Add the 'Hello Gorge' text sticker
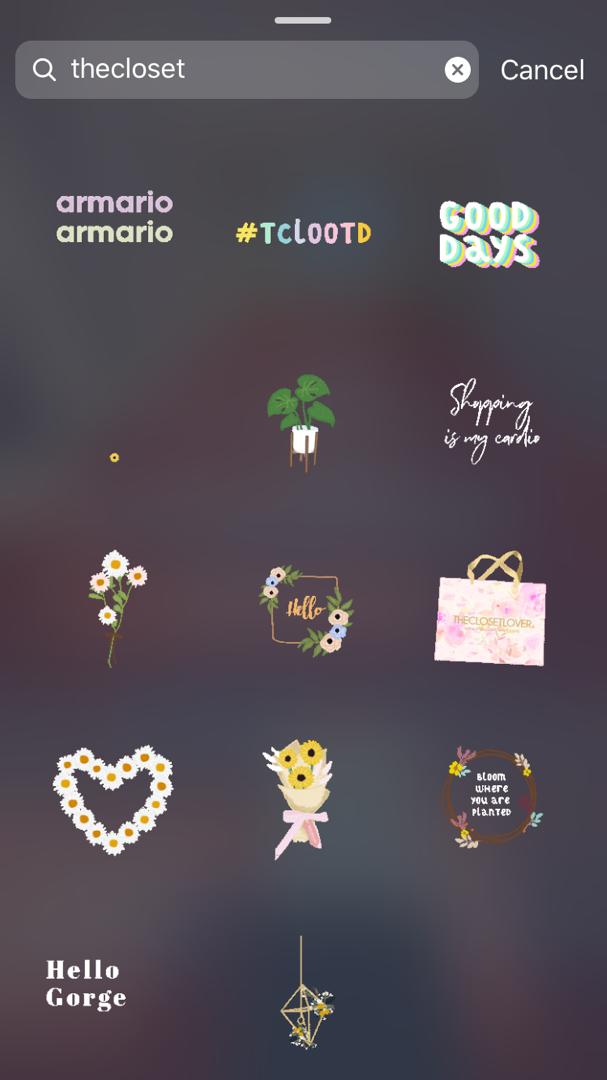 tap(86, 983)
